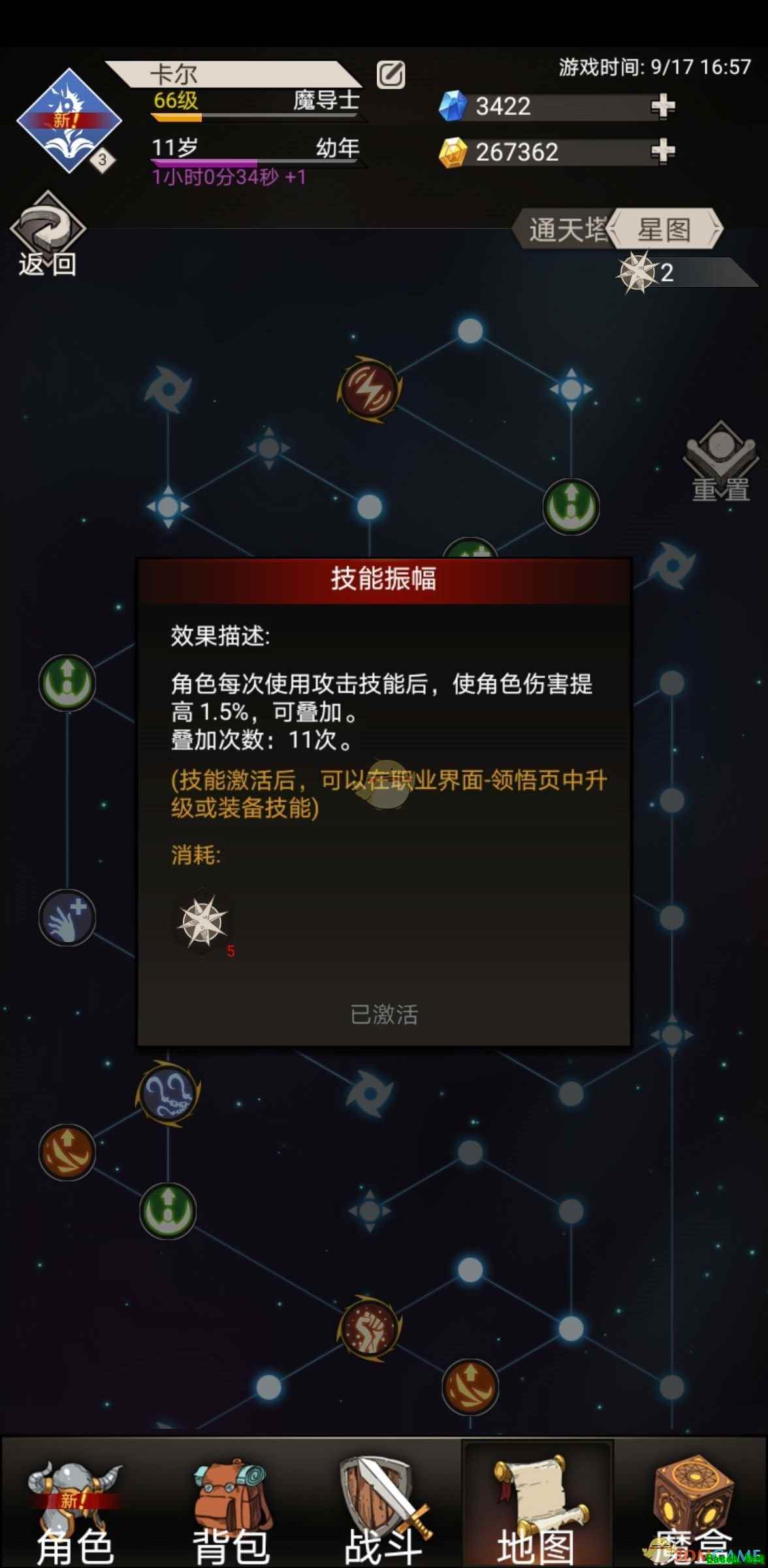
Task: Switch to the 通天塔 tab
Action: point(564,230)
